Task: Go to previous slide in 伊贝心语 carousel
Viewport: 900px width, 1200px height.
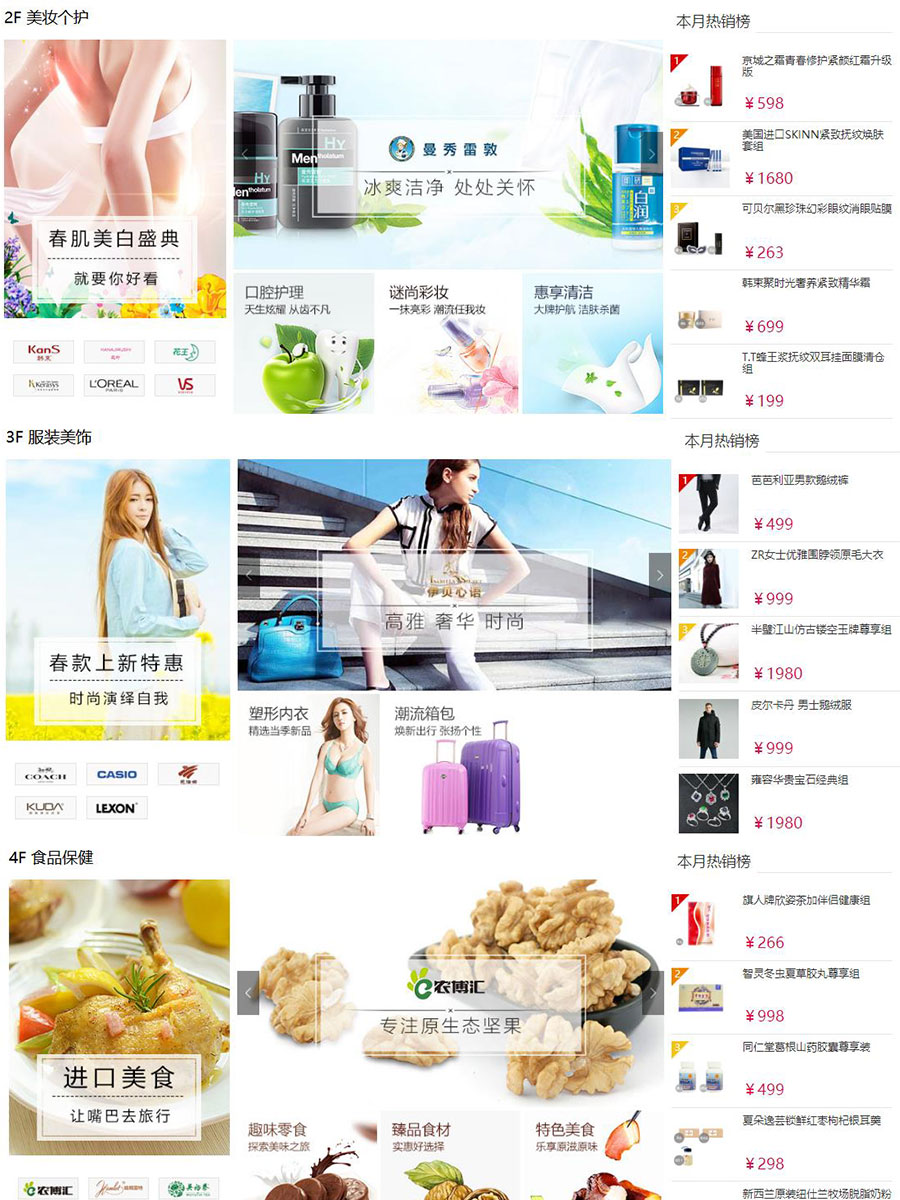Action: tap(249, 575)
